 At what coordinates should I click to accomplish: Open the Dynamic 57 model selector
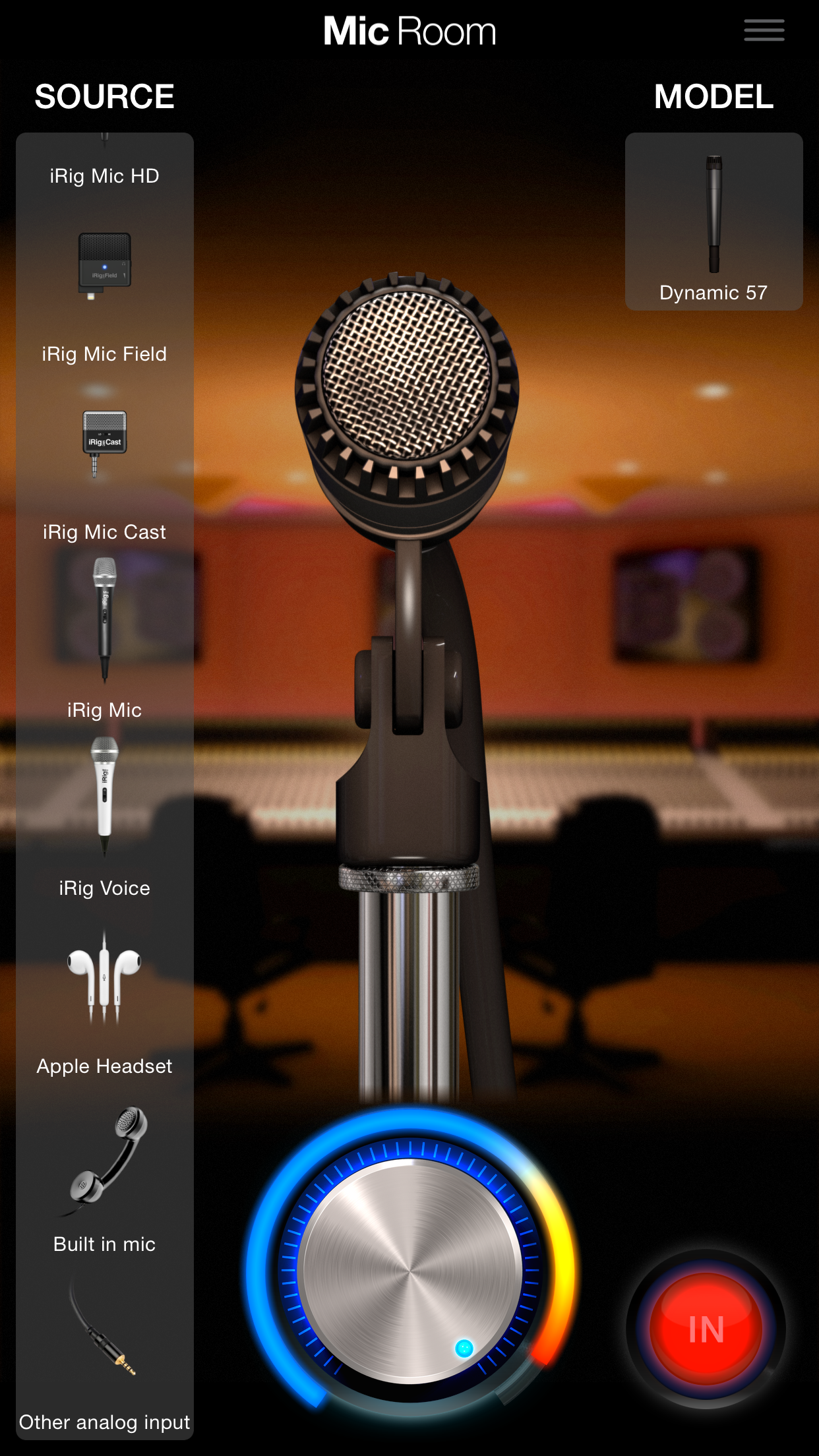[714, 222]
